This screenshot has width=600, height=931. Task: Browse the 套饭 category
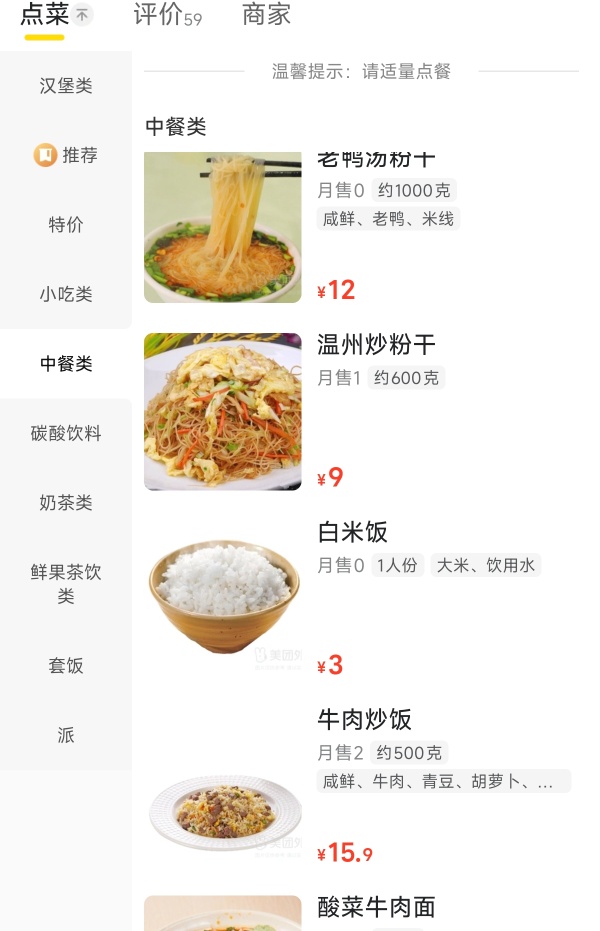tap(66, 665)
